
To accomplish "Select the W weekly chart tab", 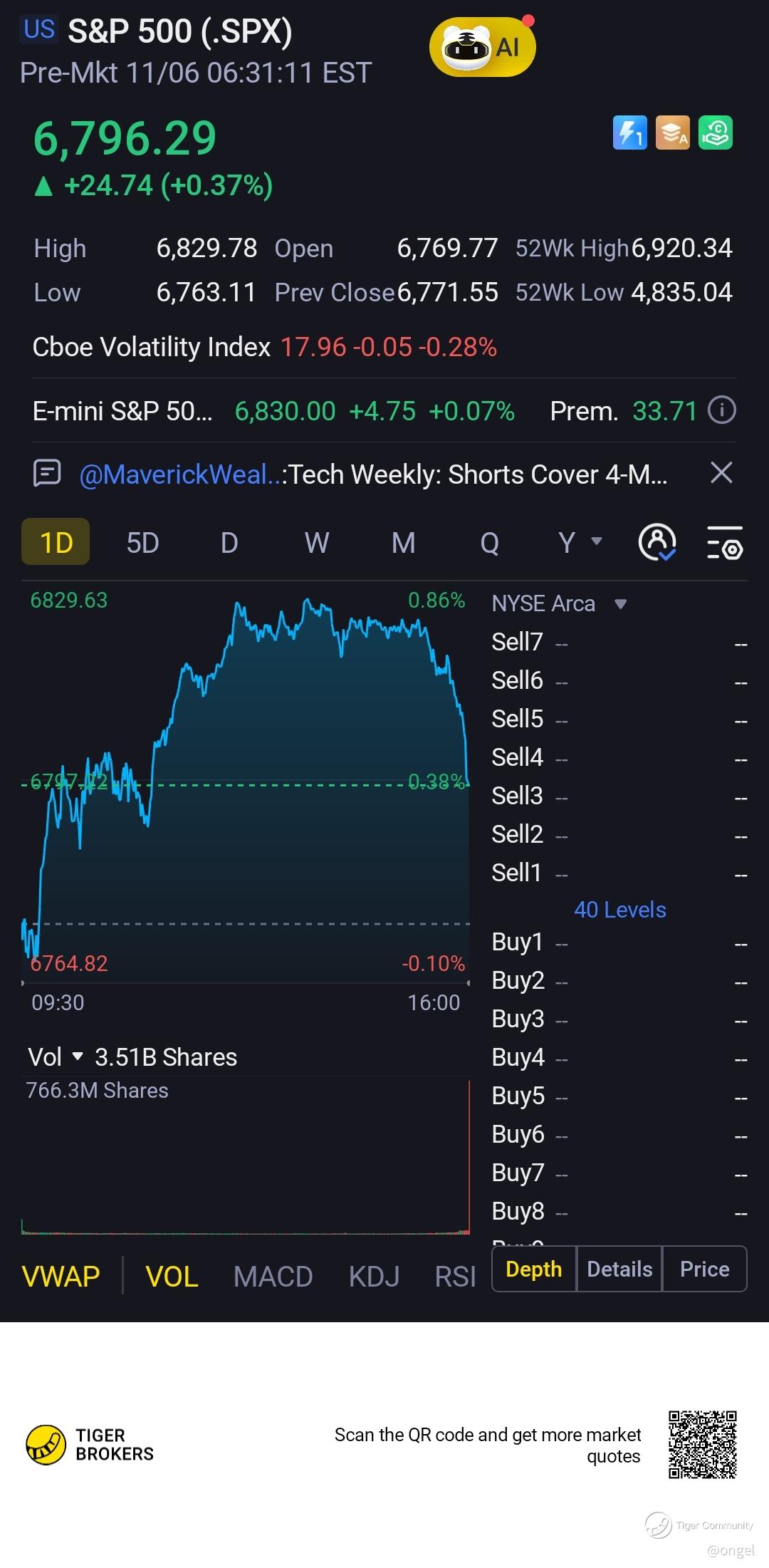I will 317,543.
